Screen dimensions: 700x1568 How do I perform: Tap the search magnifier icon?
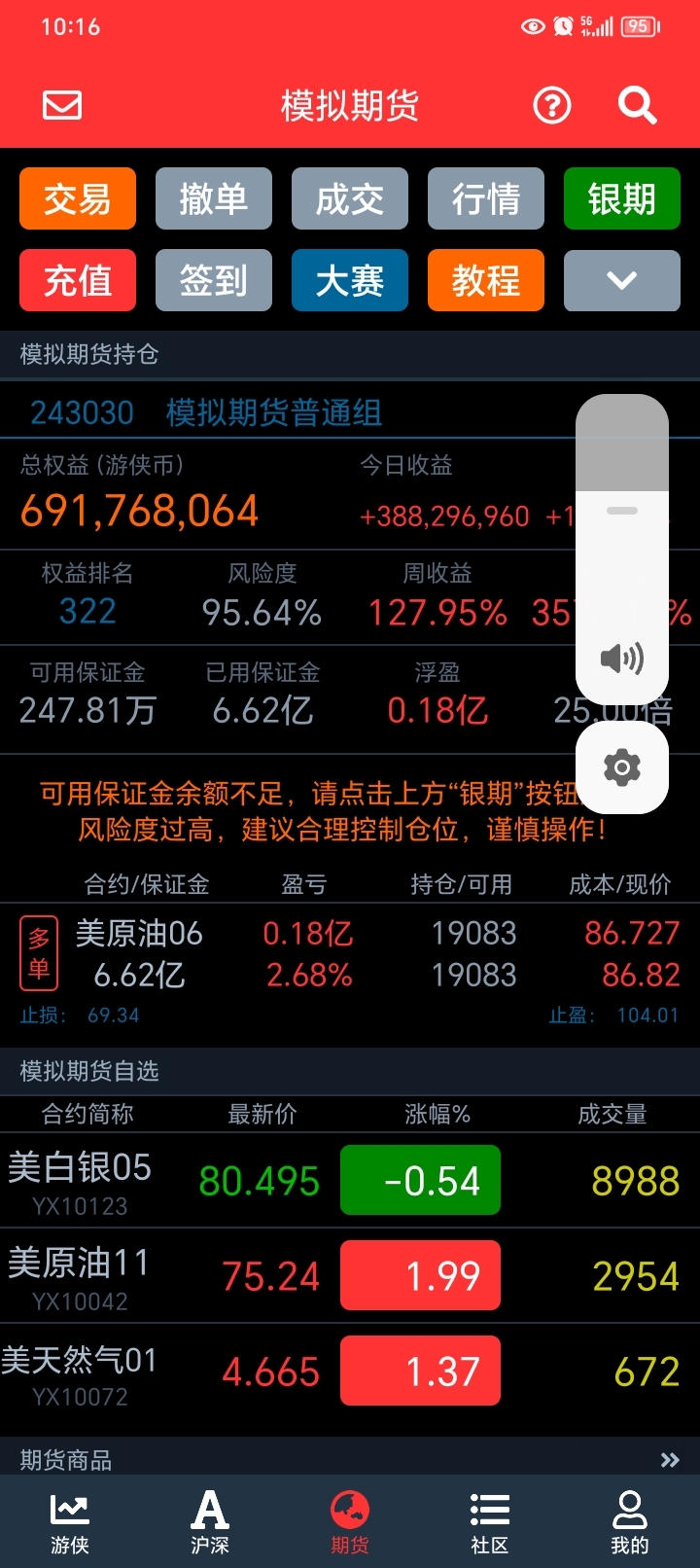click(638, 105)
